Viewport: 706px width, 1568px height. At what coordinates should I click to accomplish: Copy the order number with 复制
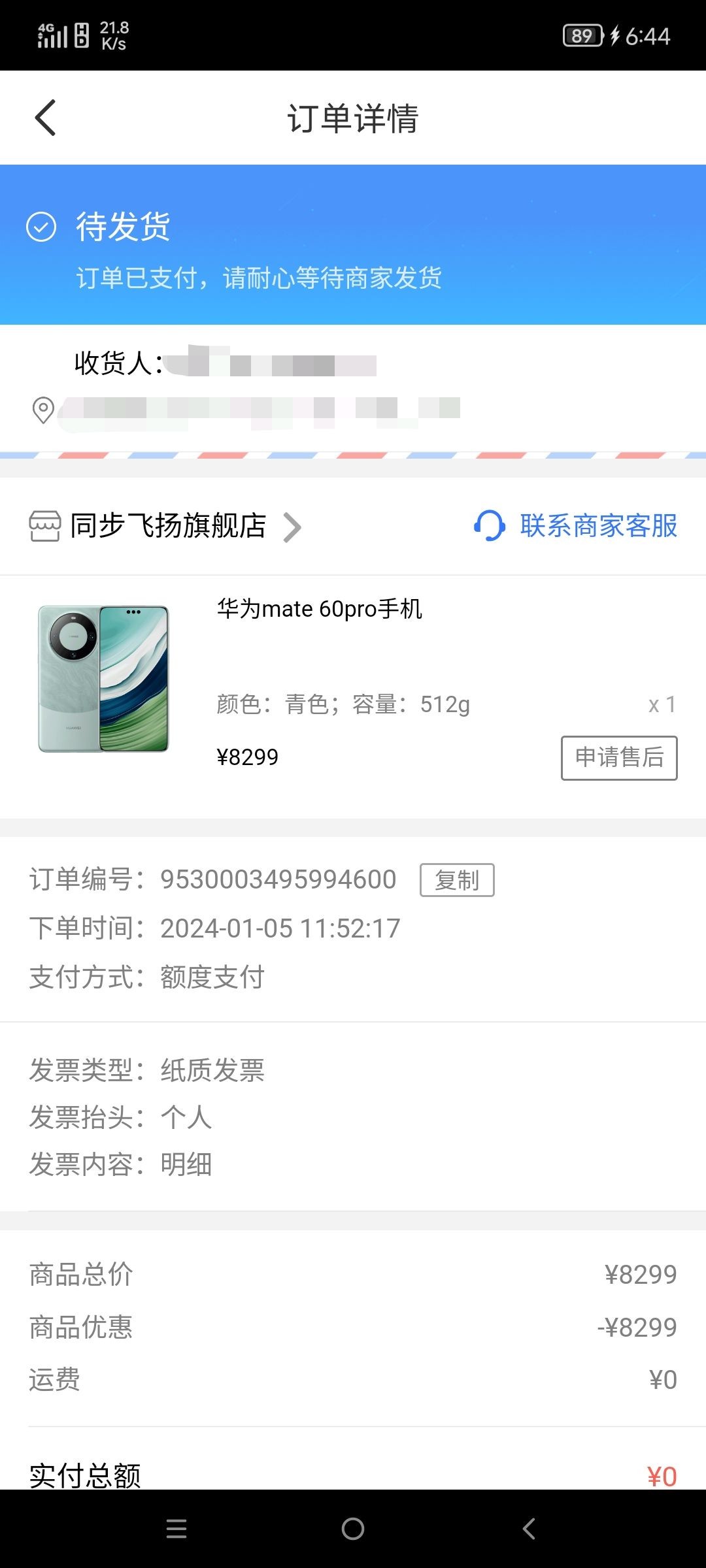click(457, 880)
